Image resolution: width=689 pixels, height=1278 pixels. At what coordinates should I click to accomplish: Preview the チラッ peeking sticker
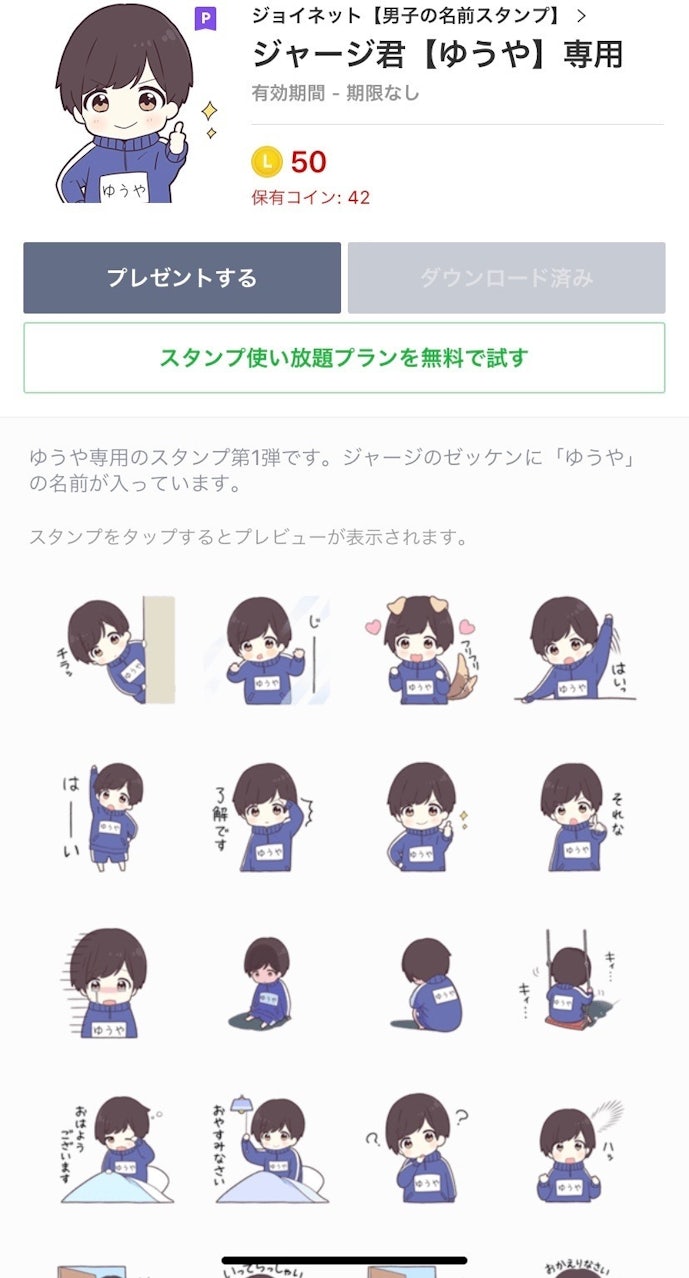click(112, 650)
